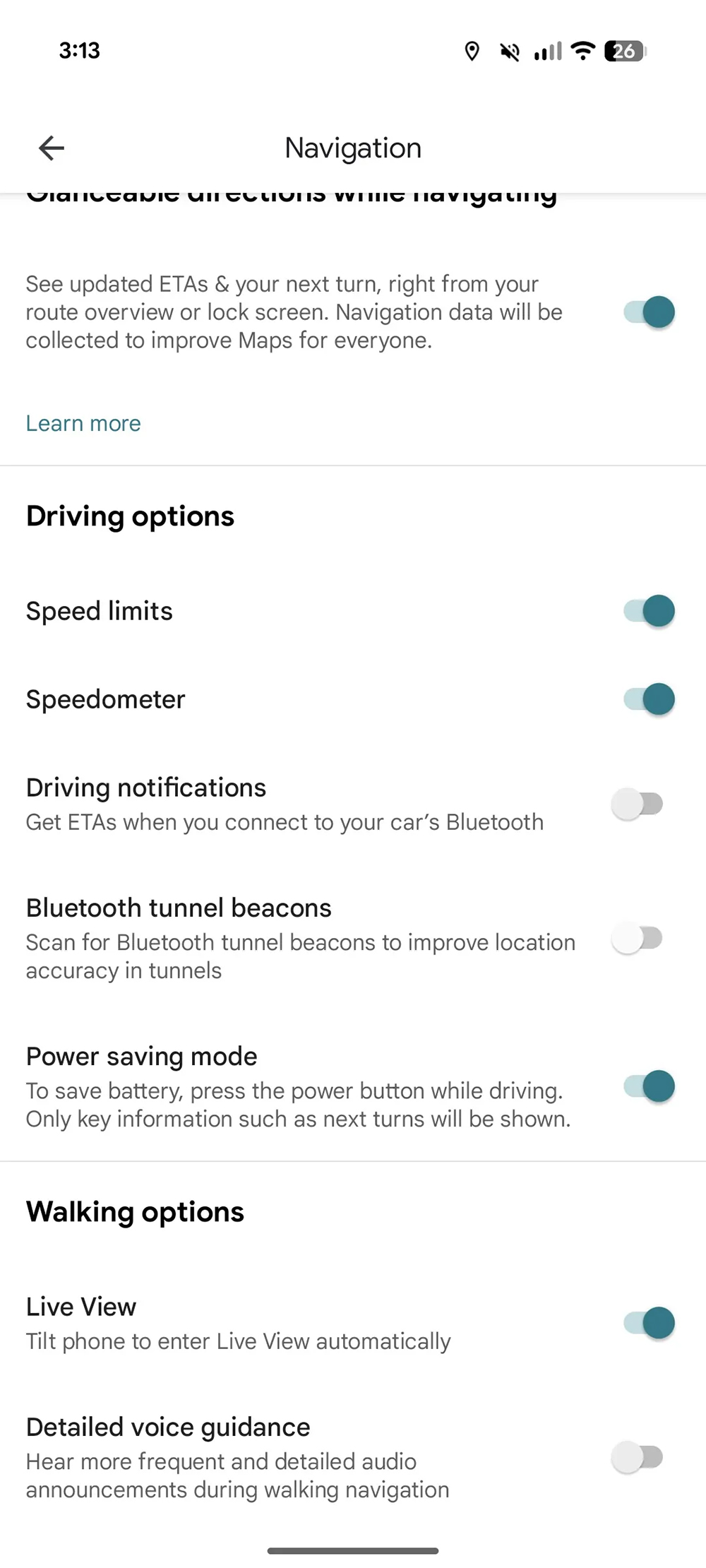Enable Detailed voice guidance
This screenshot has height=1568, width=706.
(638, 1457)
